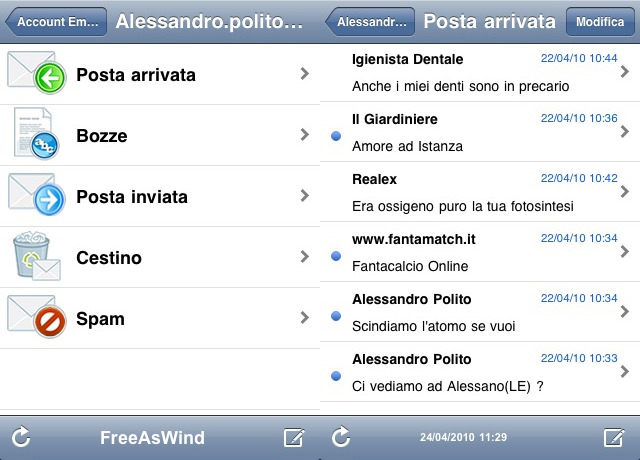This screenshot has width=640, height=460.
Task: Open the www.fantamatch.it Fantacalcio Online email
Action: pos(480,253)
